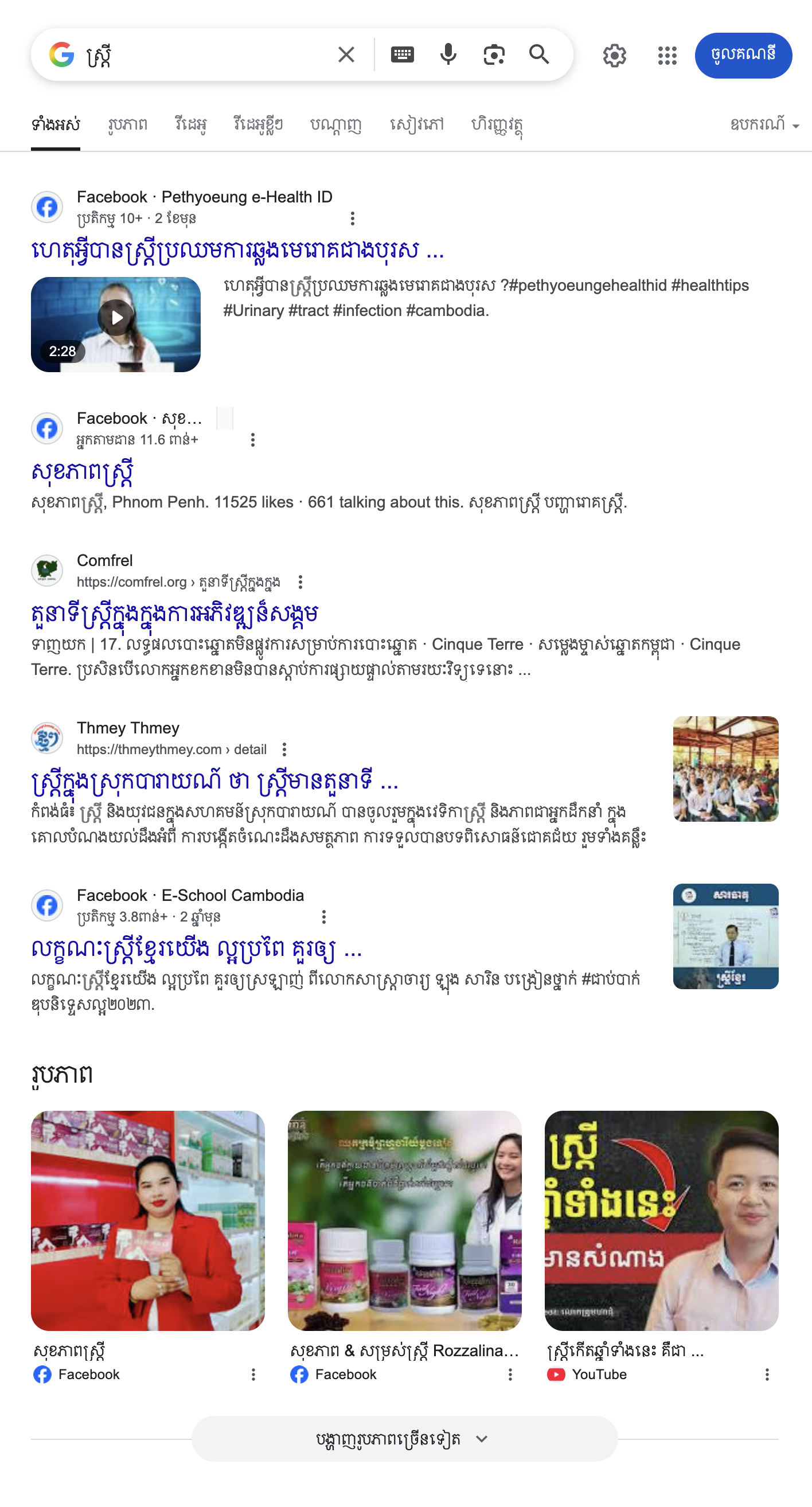Open the សុខភាពស្ត្រី Facebook page result
Screen dimensions: 812x1507
point(83,473)
